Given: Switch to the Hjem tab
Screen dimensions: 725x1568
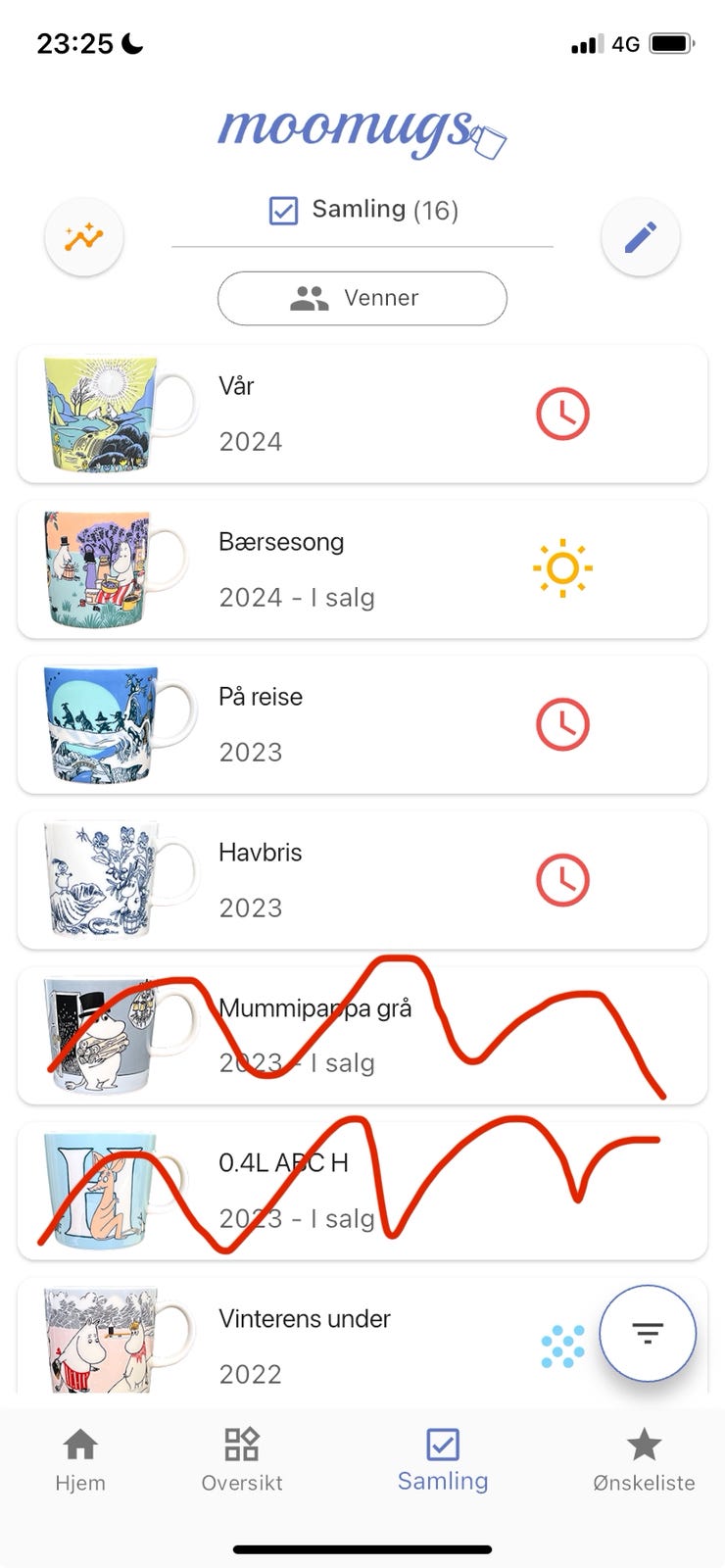Looking at the screenshot, I should pos(80,1459).
